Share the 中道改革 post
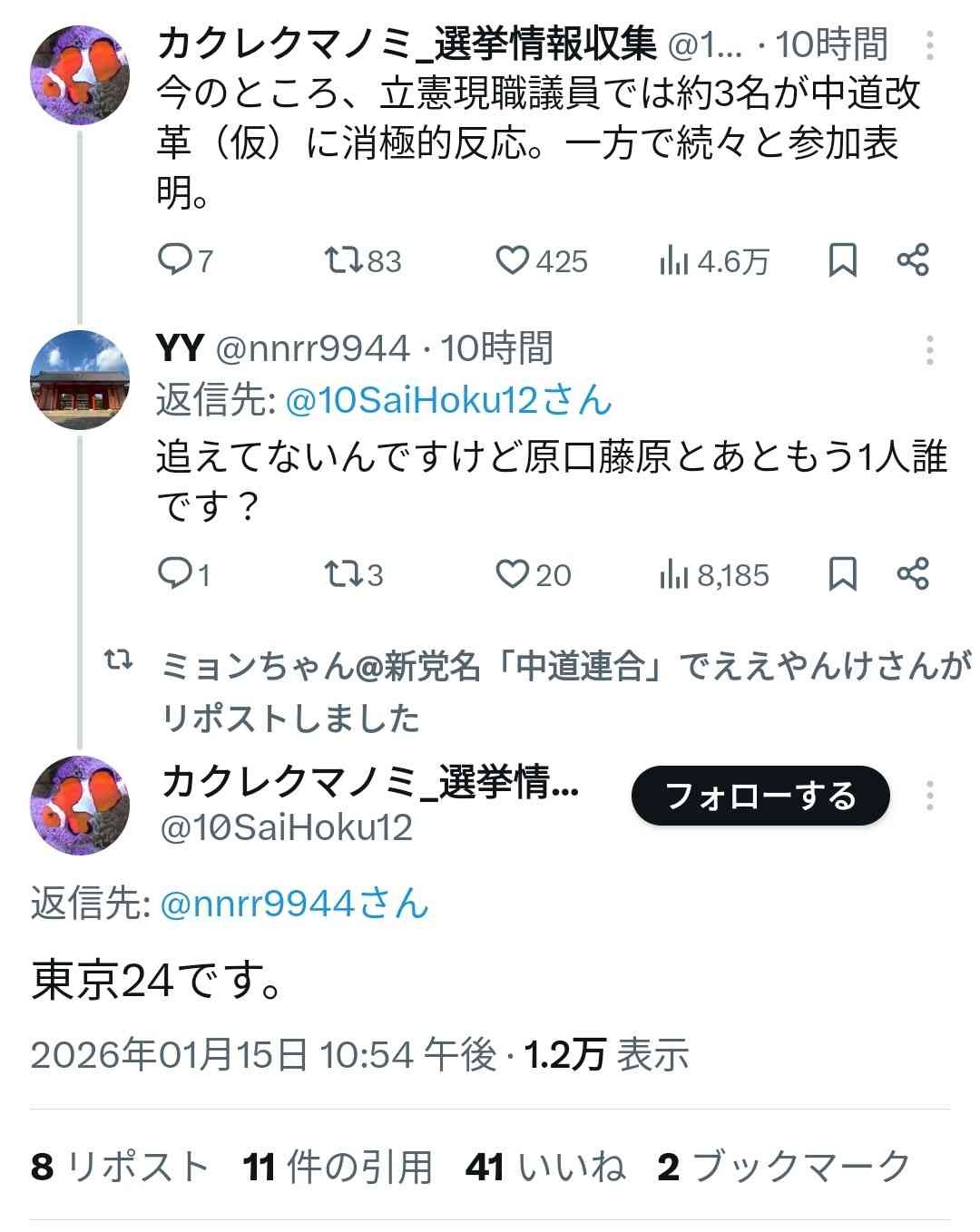The height and width of the screenshot is (1232, 980). coord(913,260)
